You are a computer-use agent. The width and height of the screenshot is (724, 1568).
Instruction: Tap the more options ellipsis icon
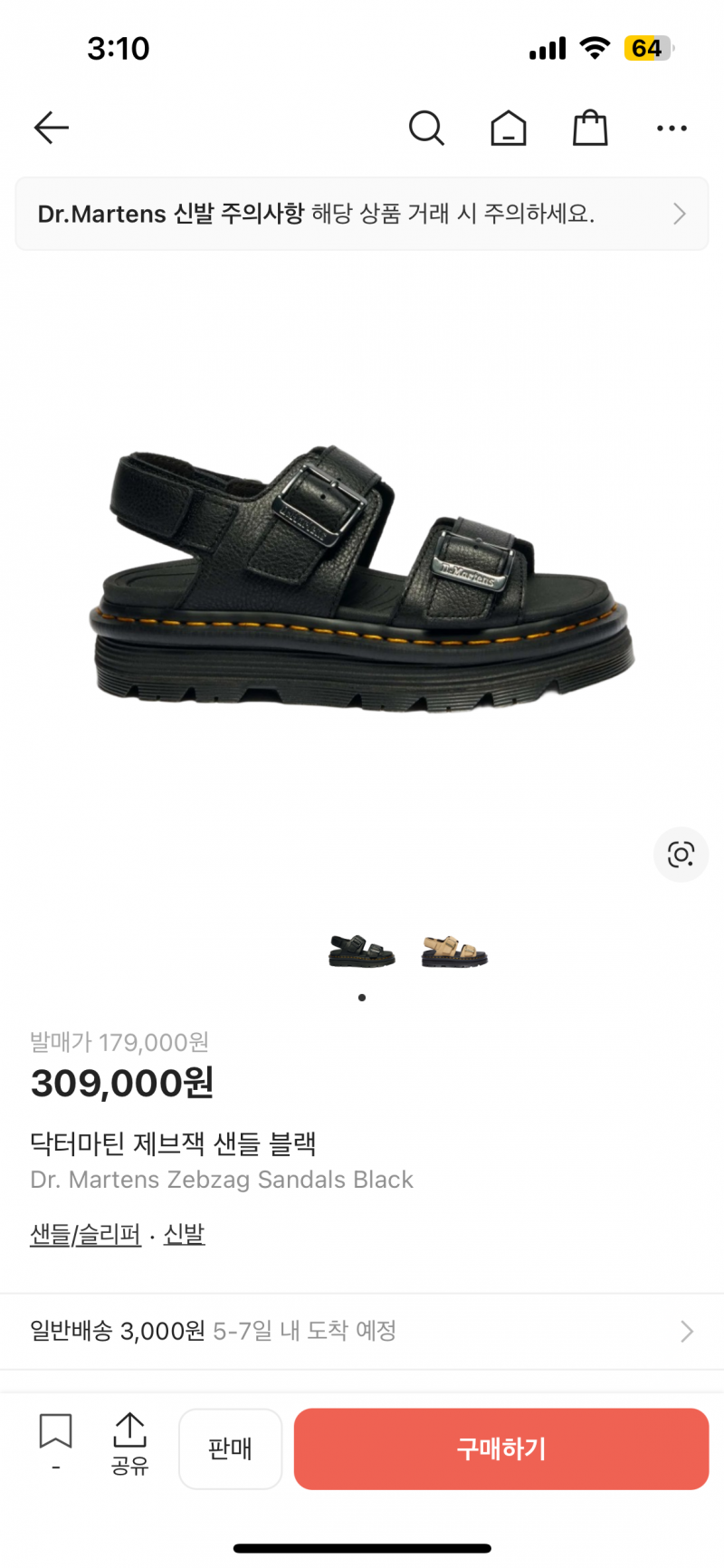[671, 128]
